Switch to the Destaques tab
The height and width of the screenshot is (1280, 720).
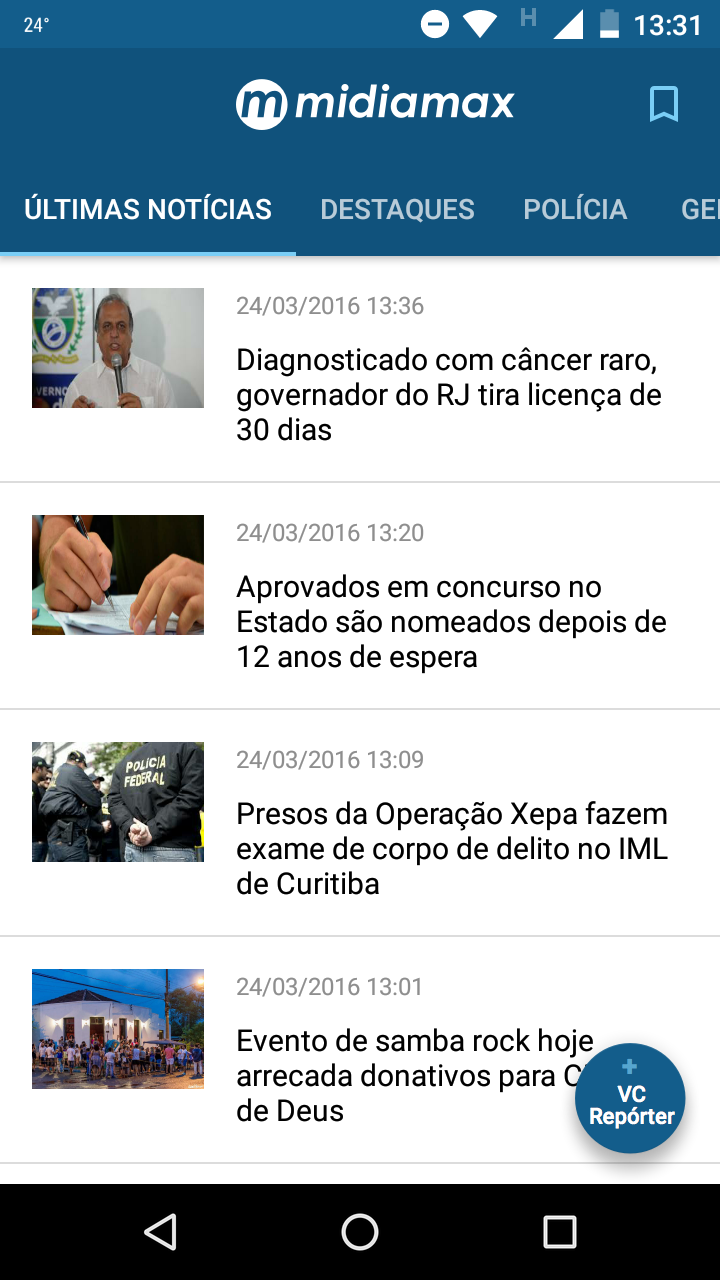coord(397,209)
